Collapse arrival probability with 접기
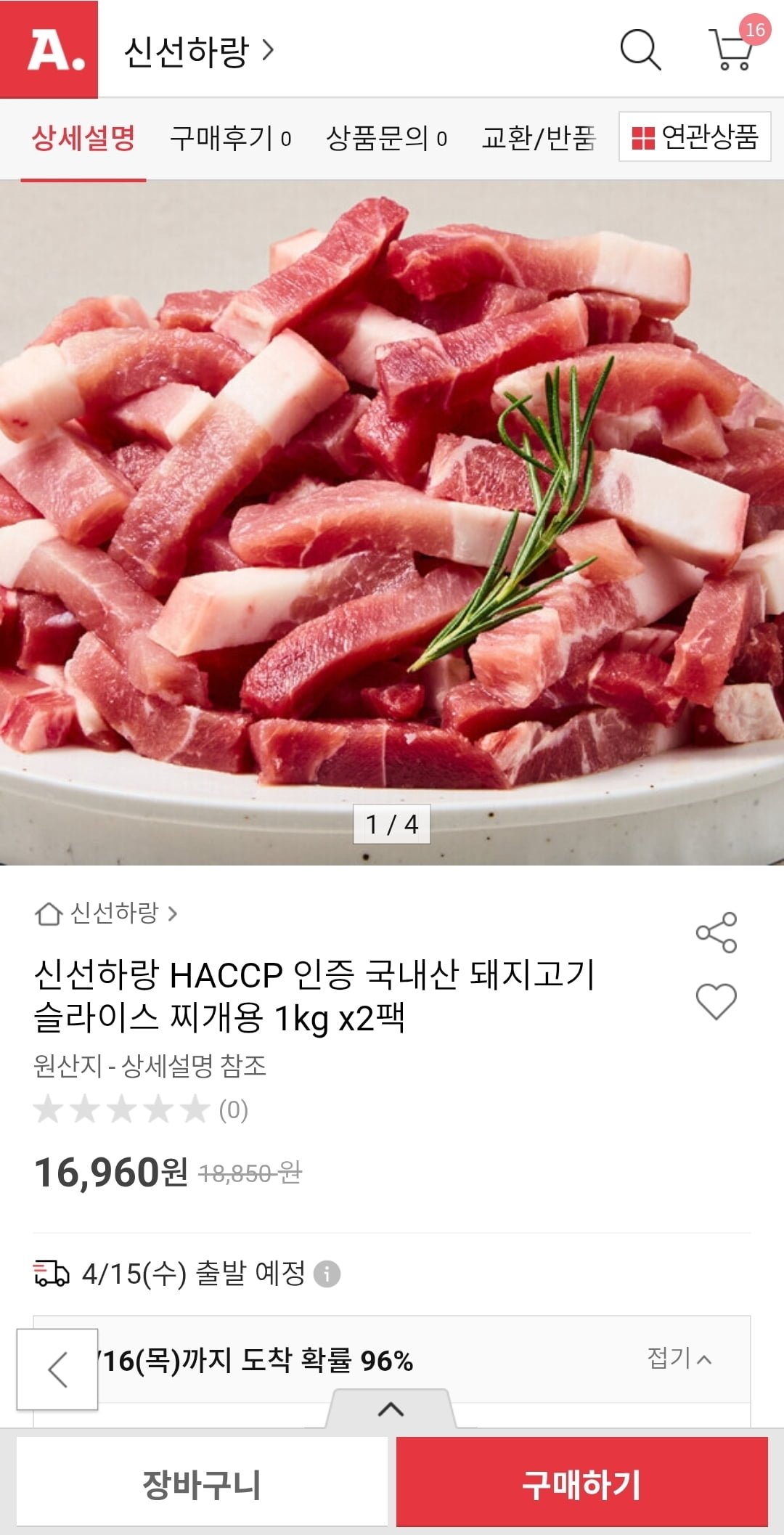784x1535 pixels. [x=679, y=1358]
